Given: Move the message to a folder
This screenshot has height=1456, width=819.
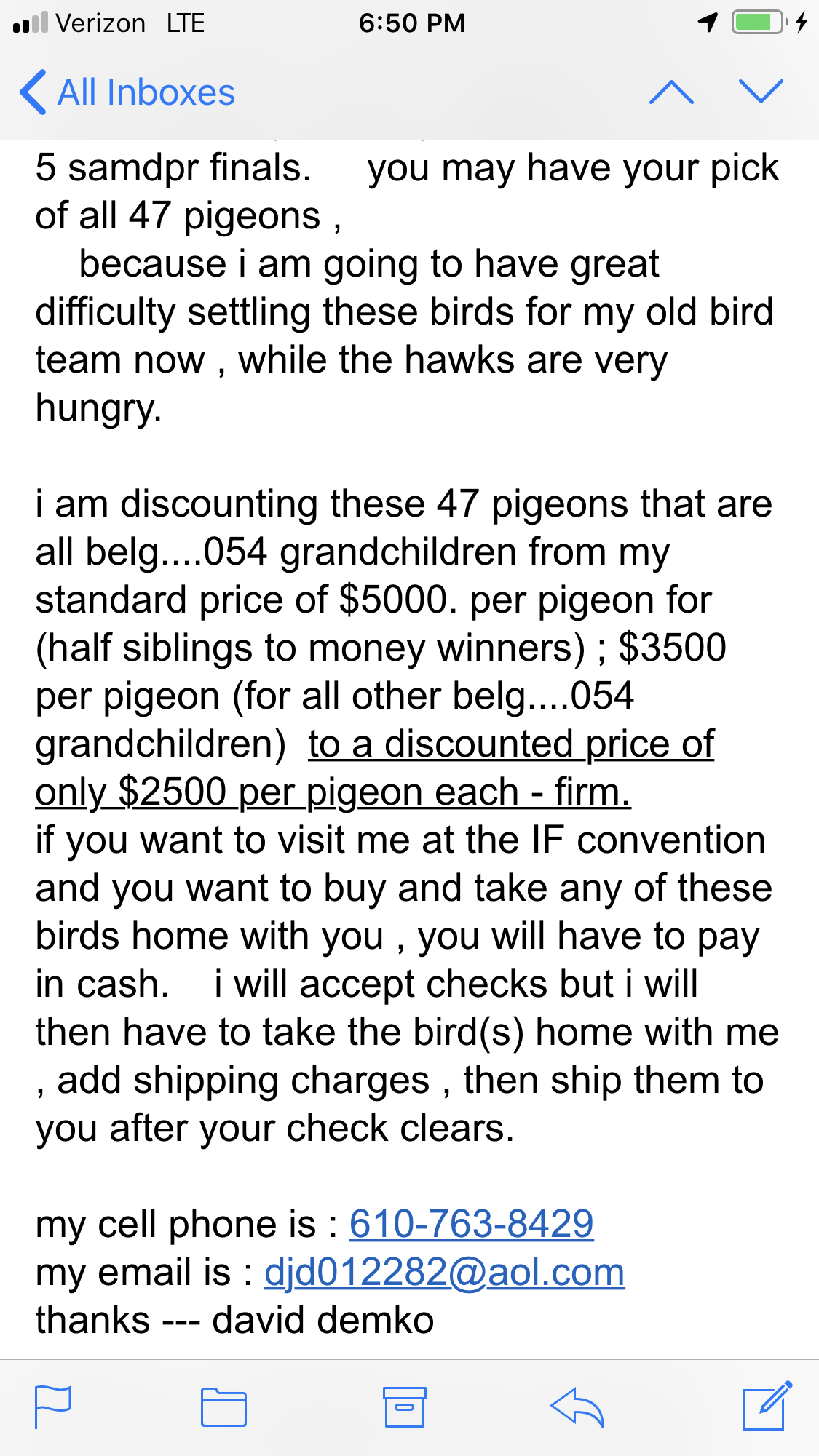Looking at the screenshot, I should click(x=223, y=1407).
